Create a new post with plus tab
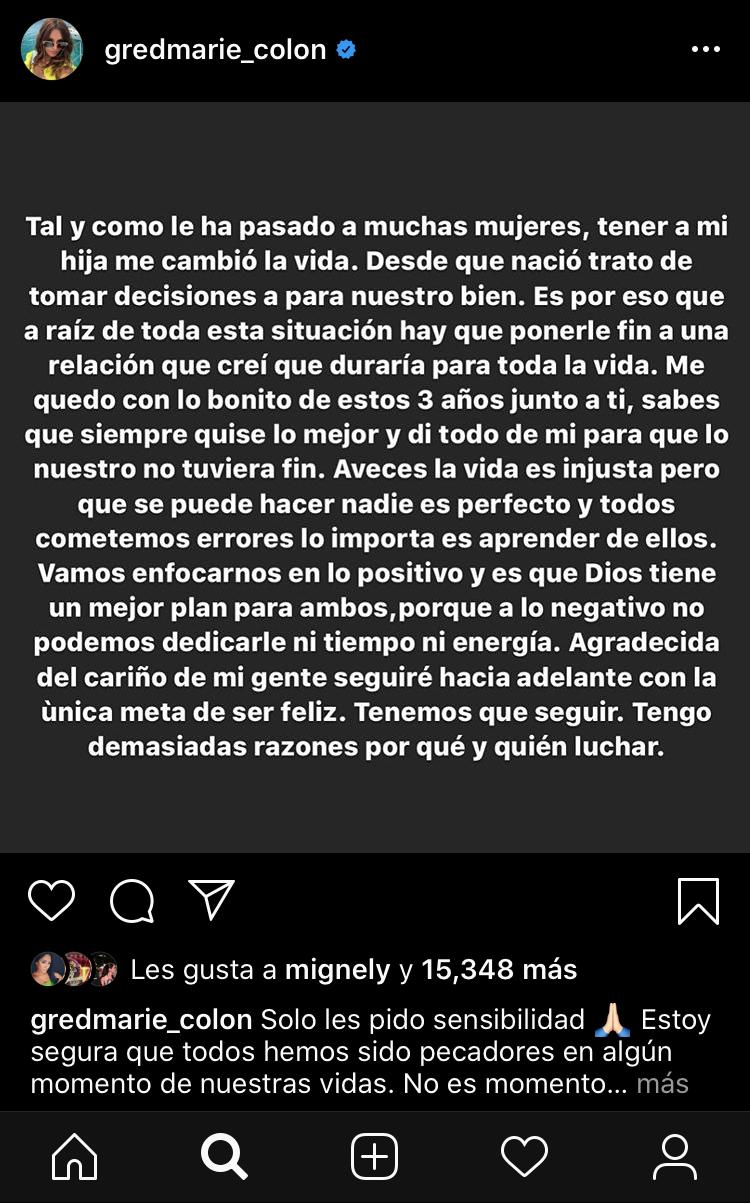This screenshot has width=750, height=1203. (375, 1158)
